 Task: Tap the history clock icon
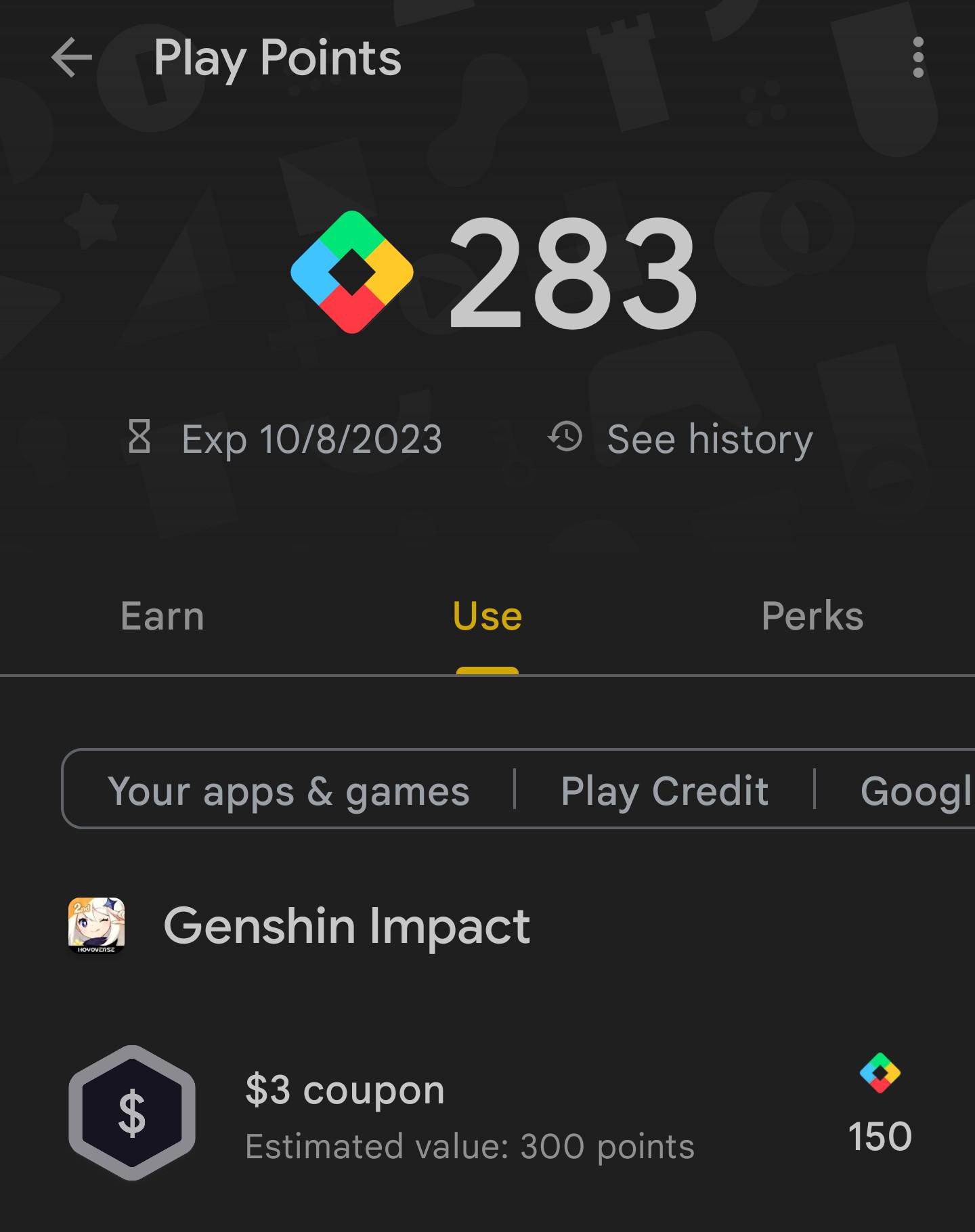pos(564,438)
